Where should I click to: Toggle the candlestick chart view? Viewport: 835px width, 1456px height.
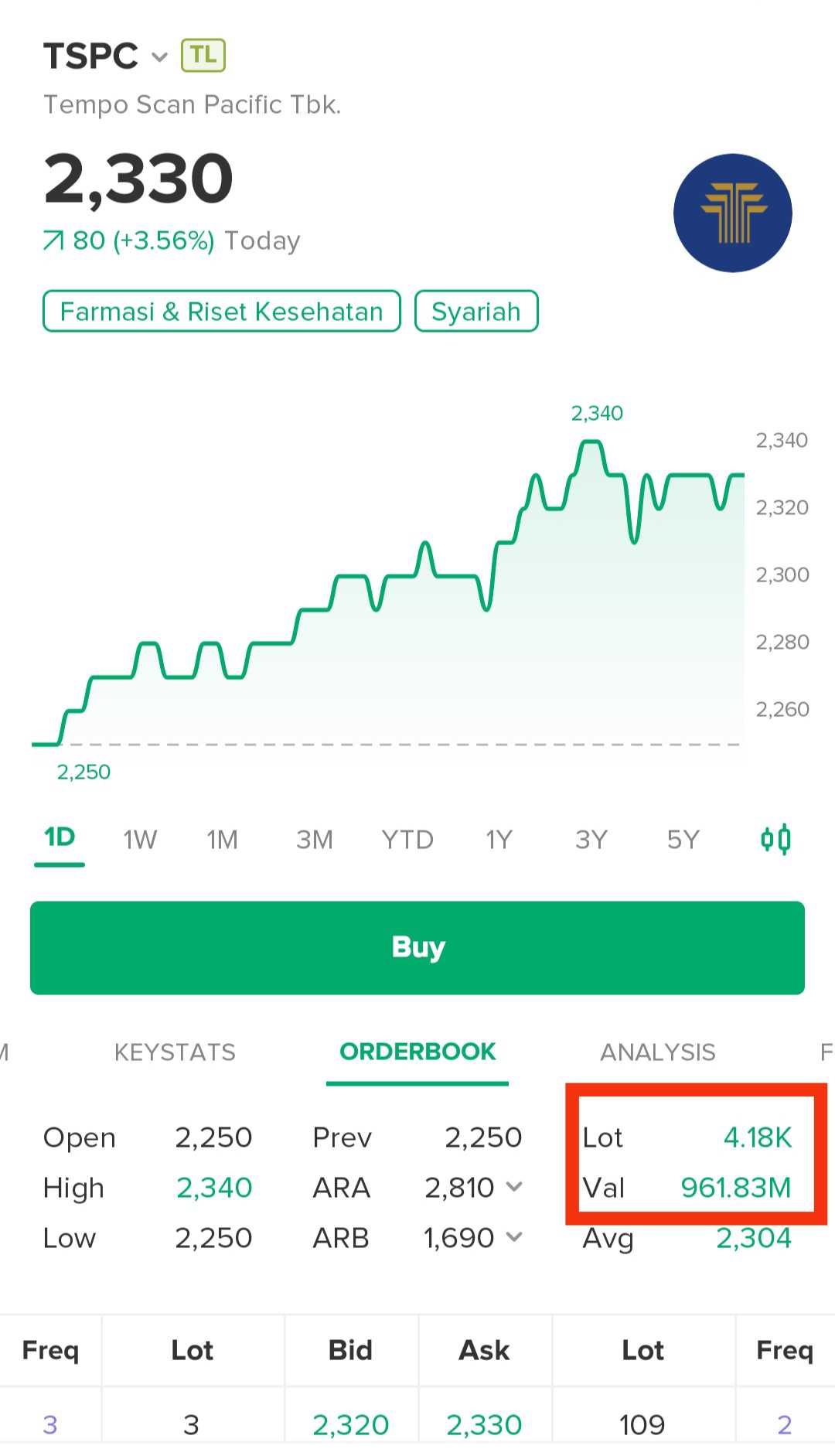[775, 839]
